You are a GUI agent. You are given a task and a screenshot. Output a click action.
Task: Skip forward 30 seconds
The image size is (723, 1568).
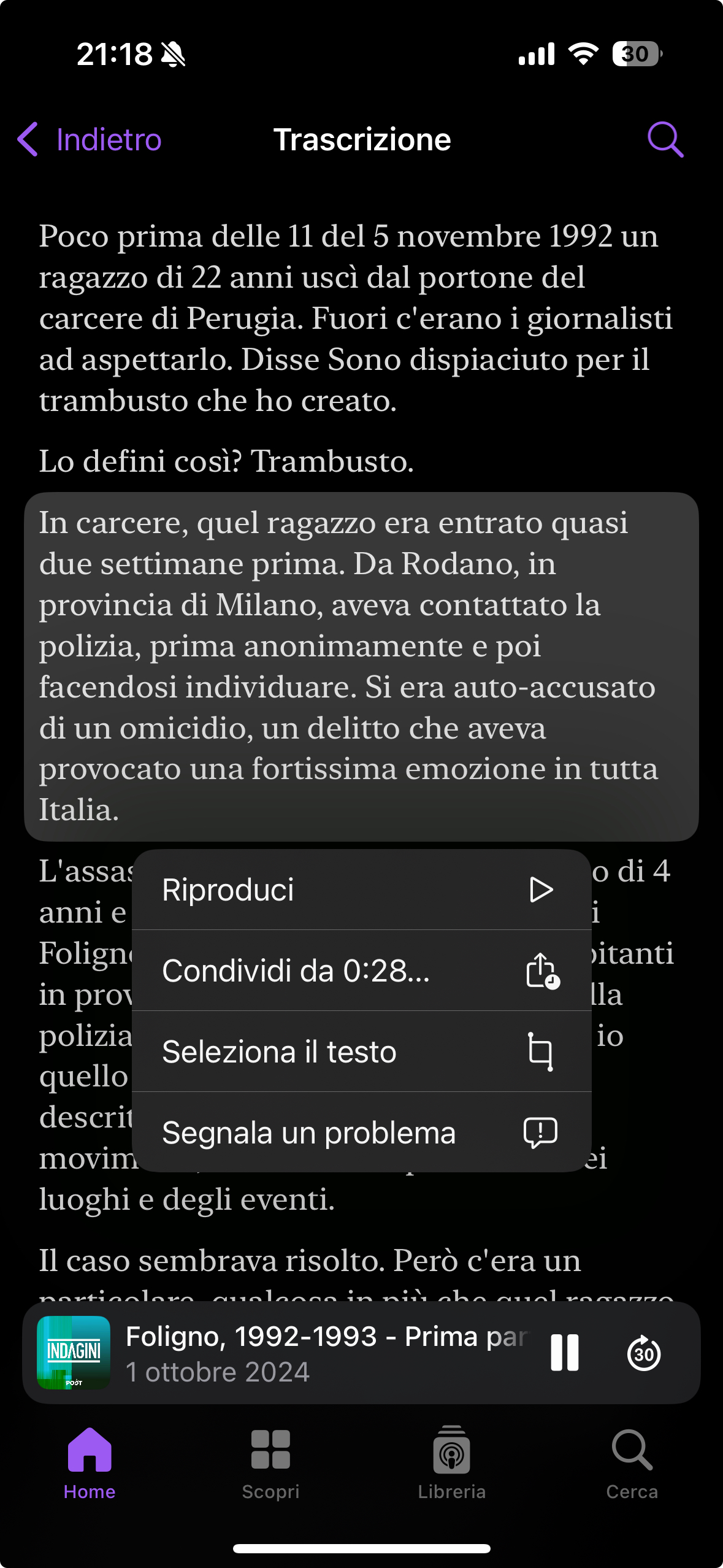643,1353
